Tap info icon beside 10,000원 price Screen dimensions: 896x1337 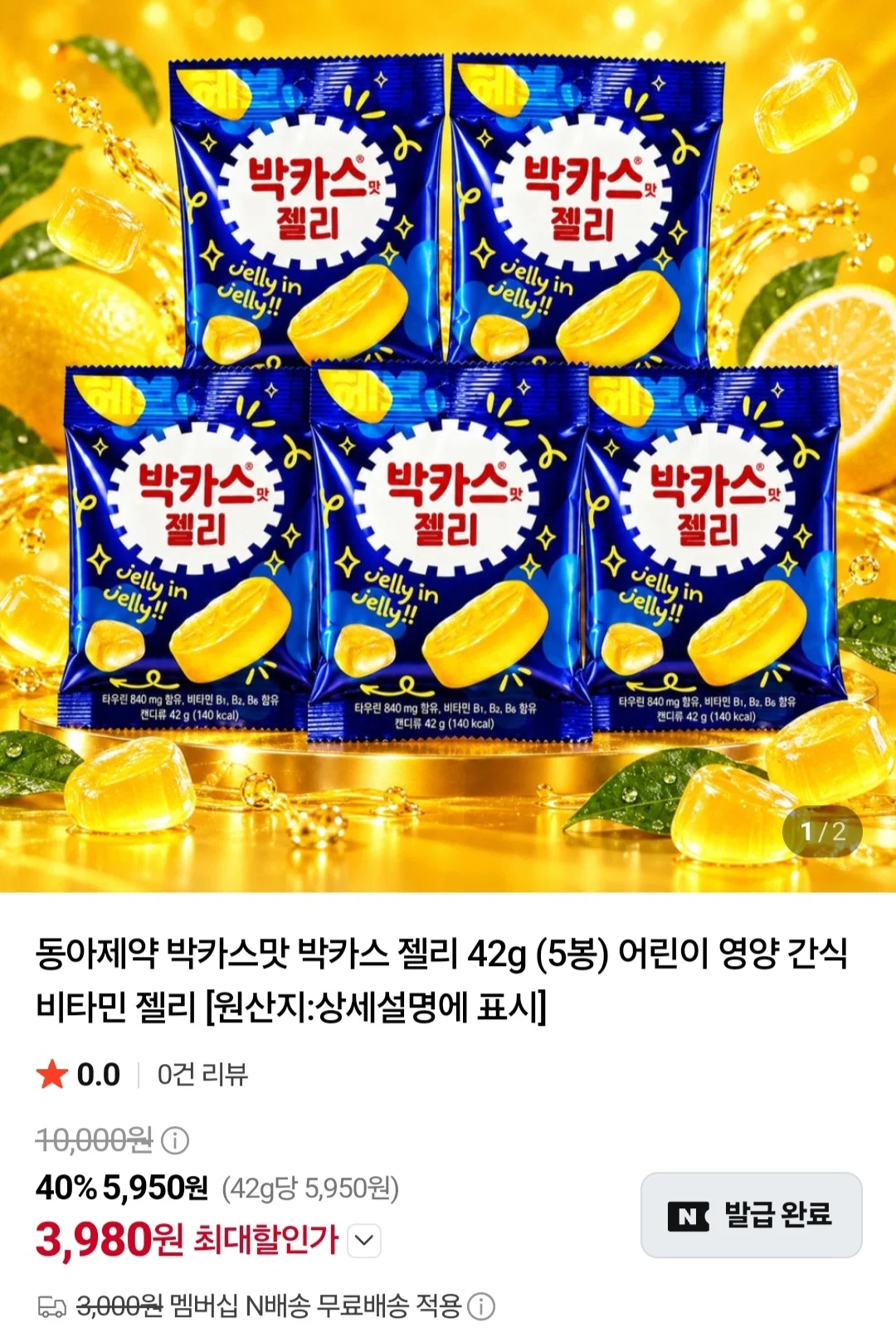[x=175, y=1140]
